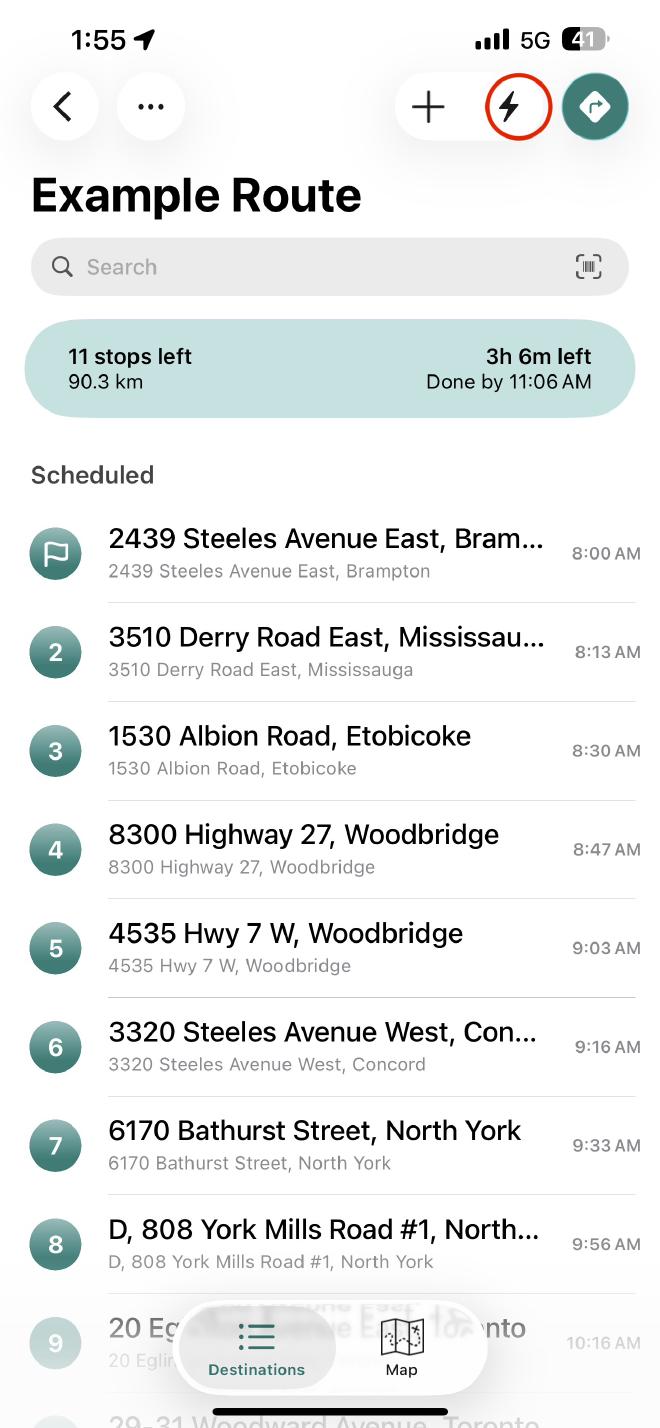Select the Destinations tab
The width and height of the screenshot is (660, 1428).
pyautogui.click(x=257, y=1346)
